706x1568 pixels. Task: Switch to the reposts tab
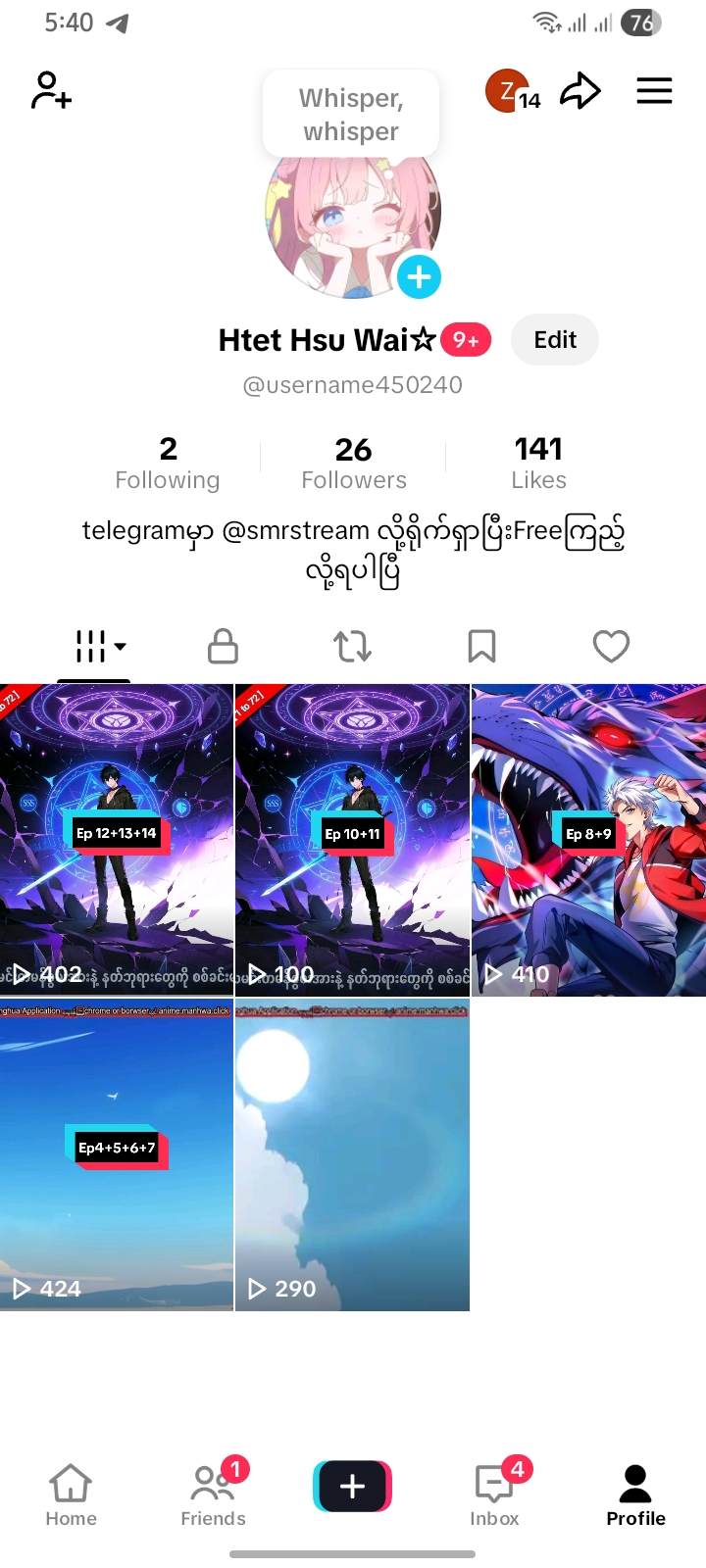[x=352, y=647]
